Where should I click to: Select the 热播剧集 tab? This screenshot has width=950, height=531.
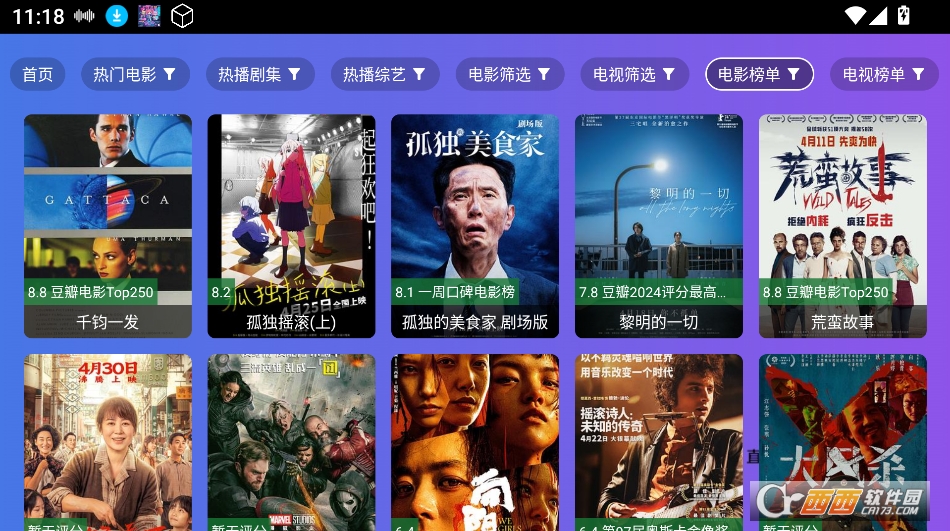tap(260, 74)
